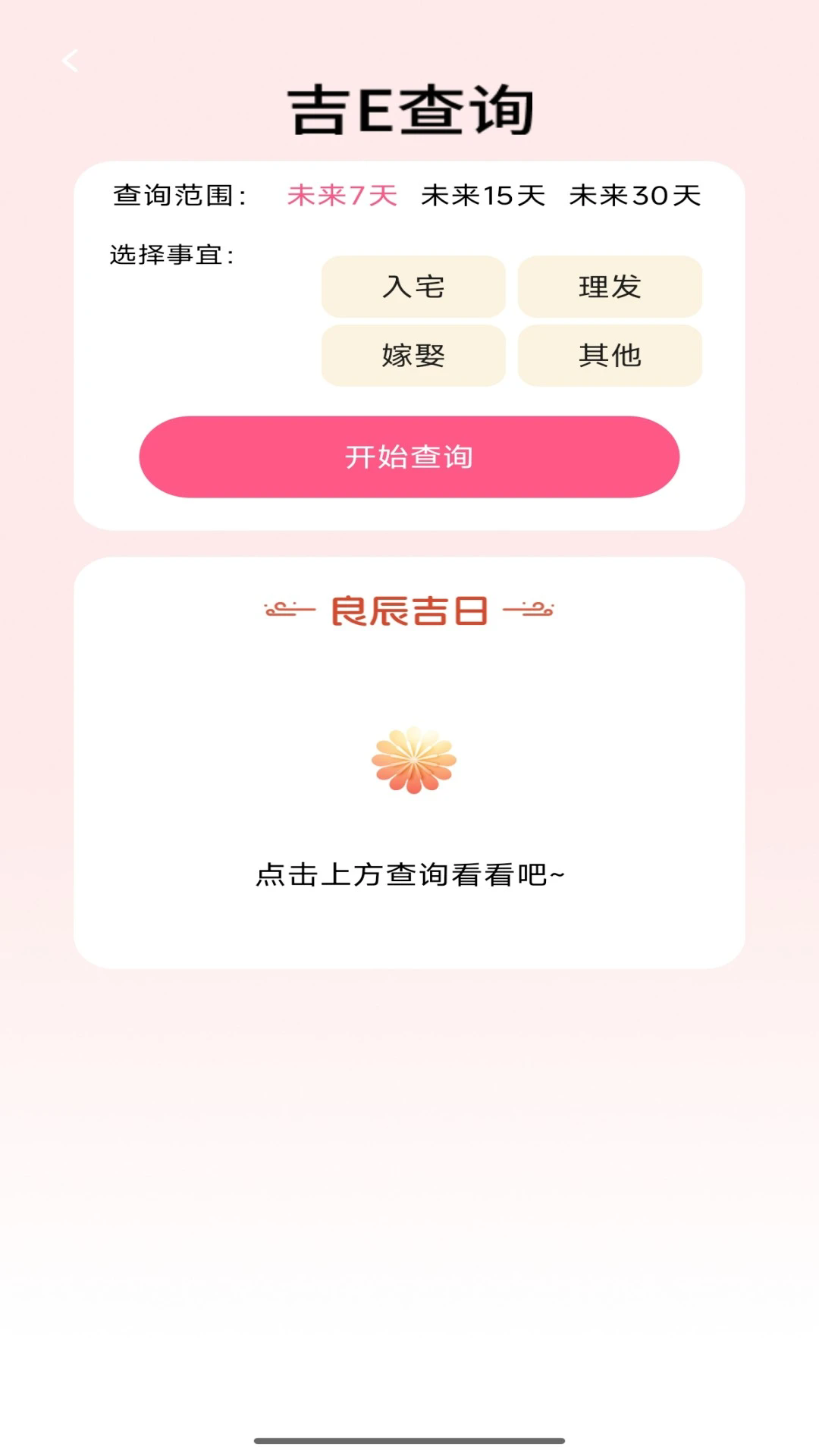Image resolution: width=819 pixels, height=1456 pixels.
Task: Click the 查询范围 label
Action: tap(176, 195)
